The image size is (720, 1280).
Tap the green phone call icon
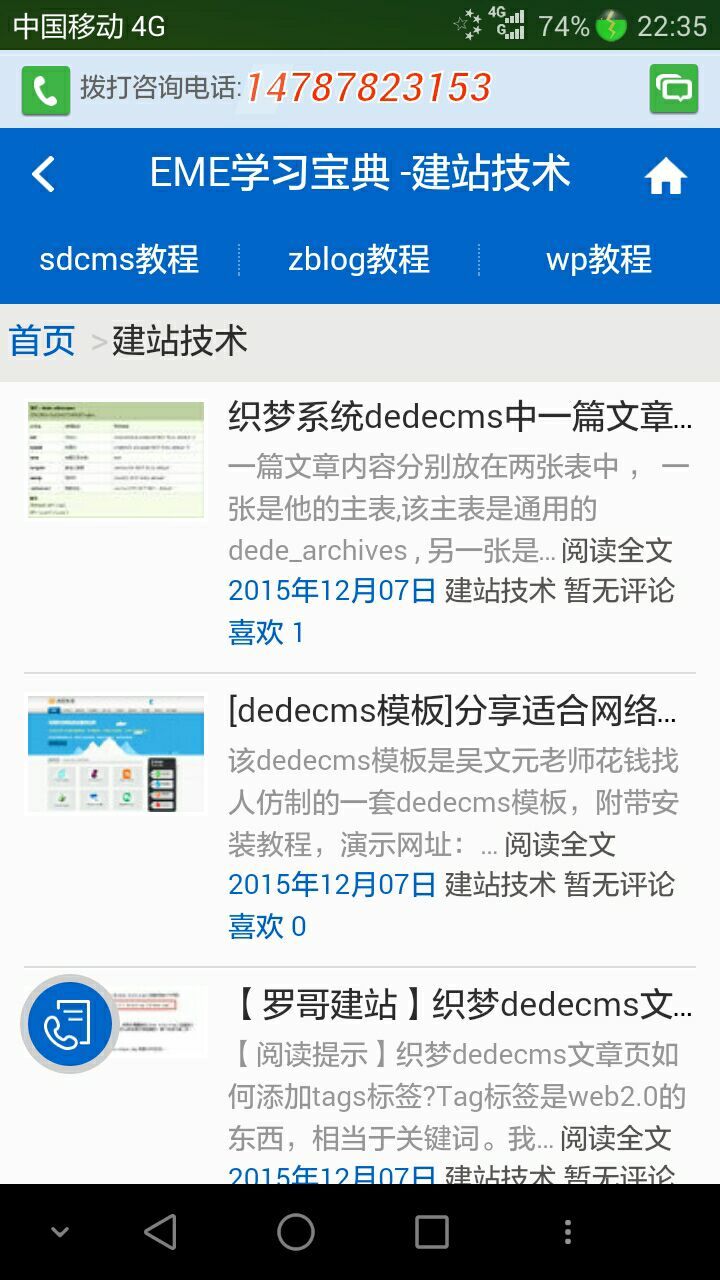46,91
